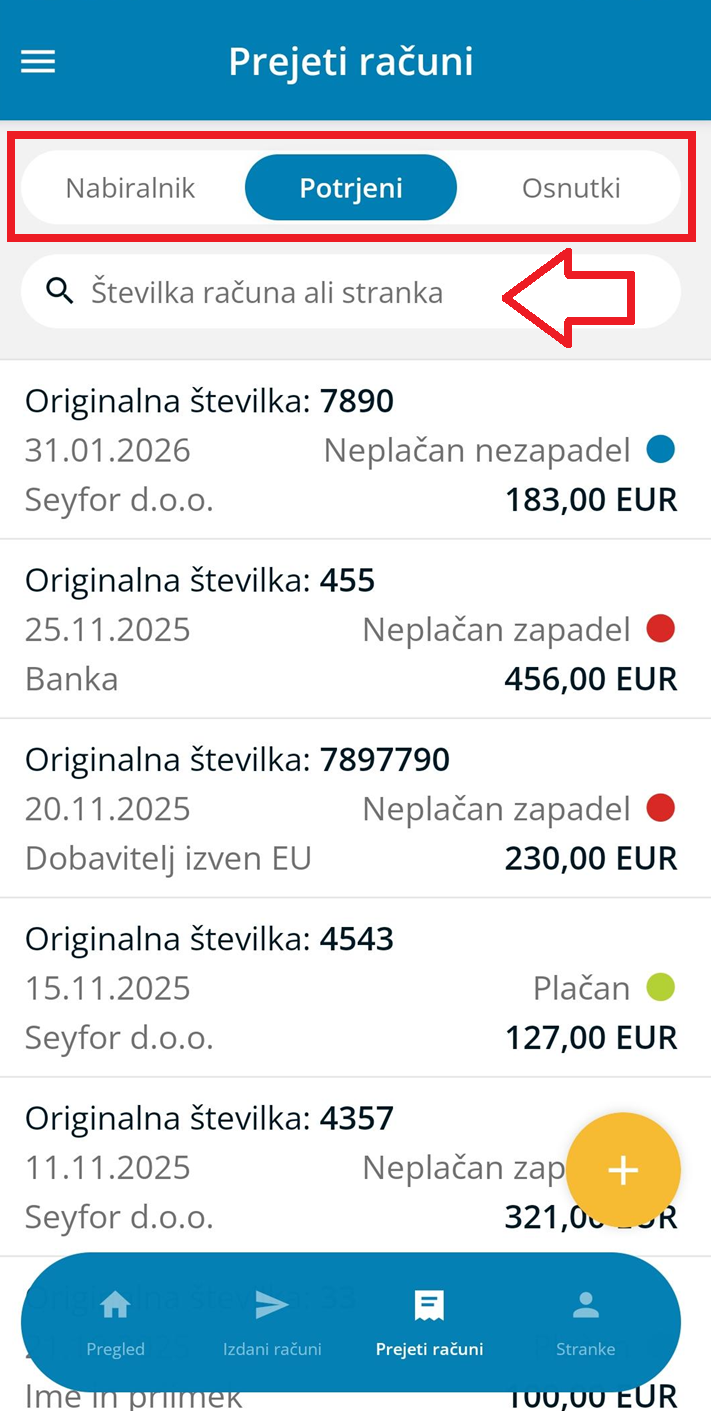Open invoice with original number 7890
This screenshot has width=711, height=1411.
(350, 450)
